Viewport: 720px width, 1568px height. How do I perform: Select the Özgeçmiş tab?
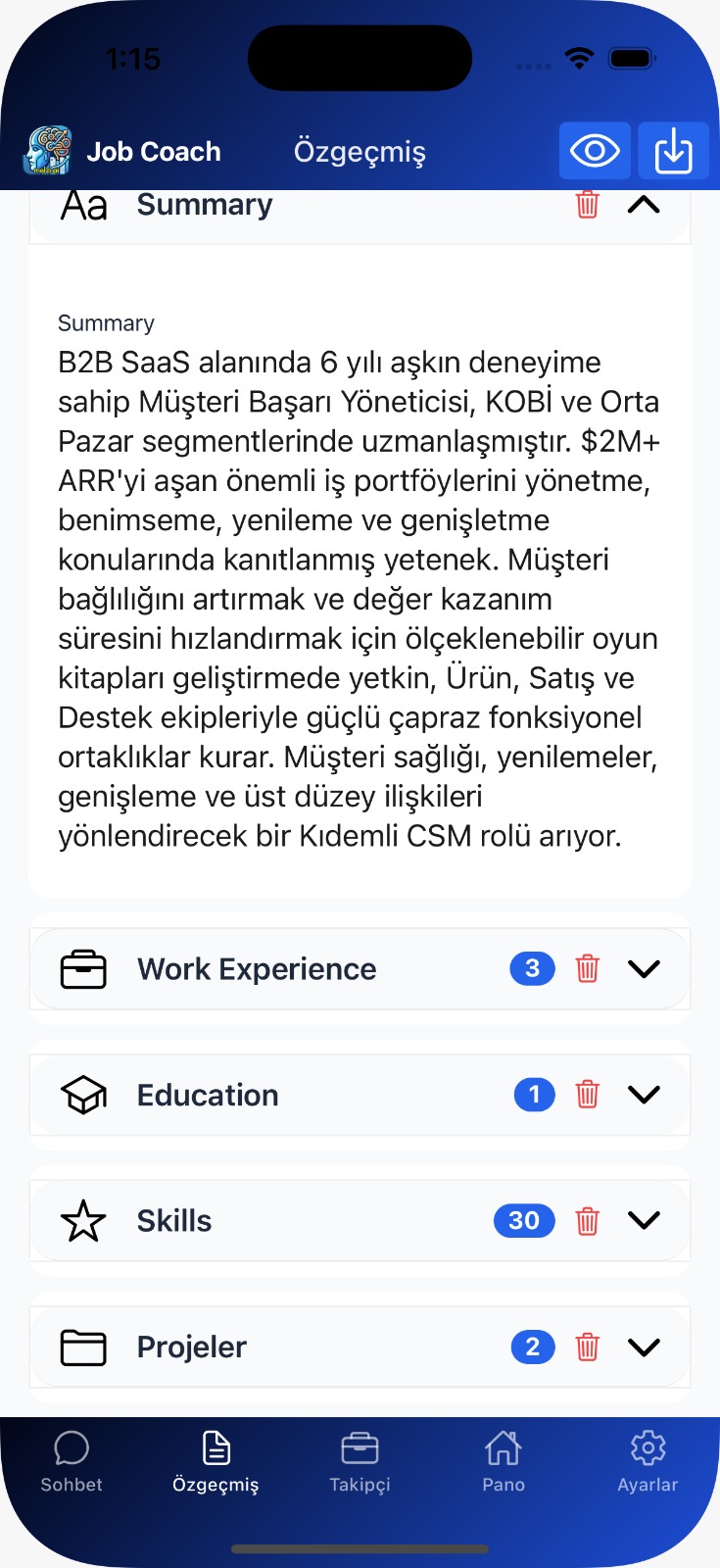[216, 1461]
